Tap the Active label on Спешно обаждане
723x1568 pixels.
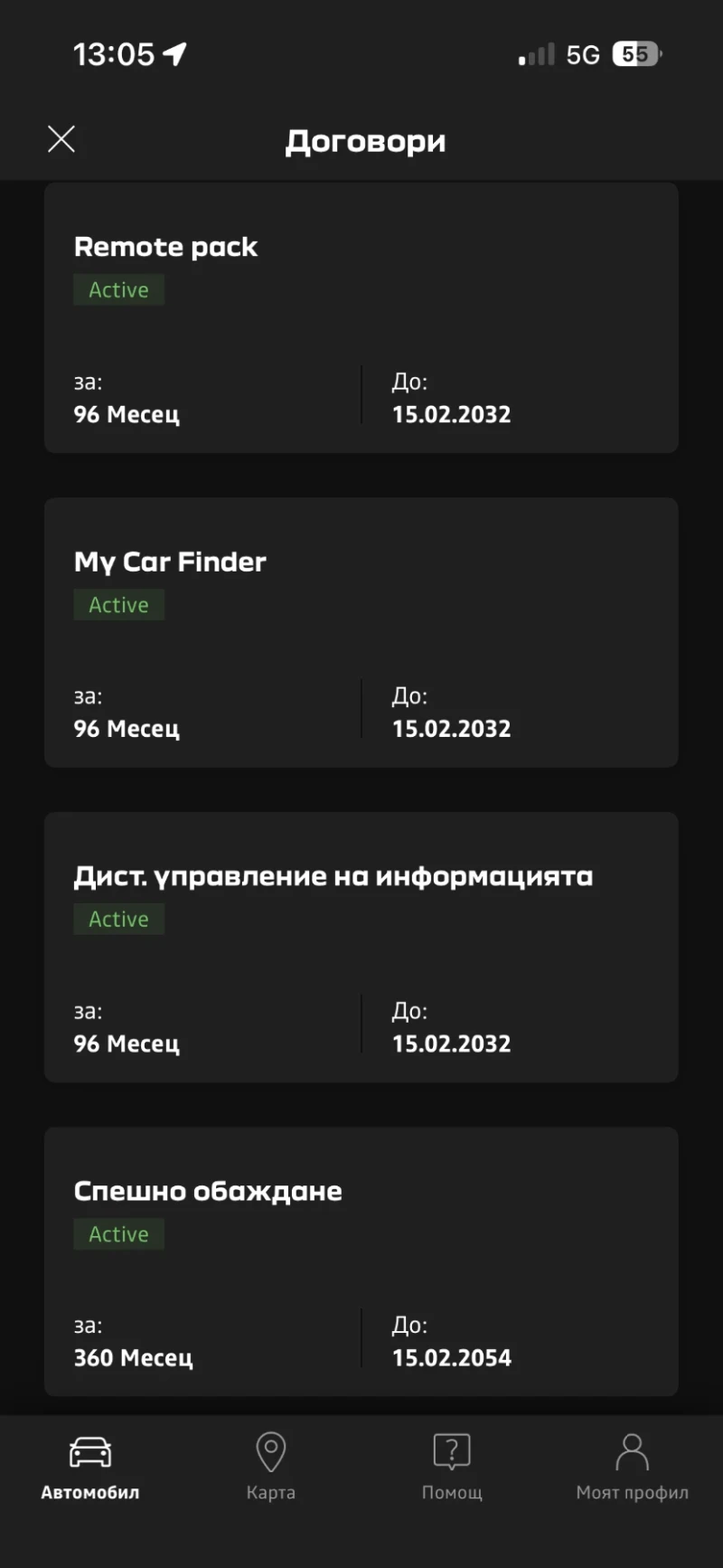[x=118, y=1233]
